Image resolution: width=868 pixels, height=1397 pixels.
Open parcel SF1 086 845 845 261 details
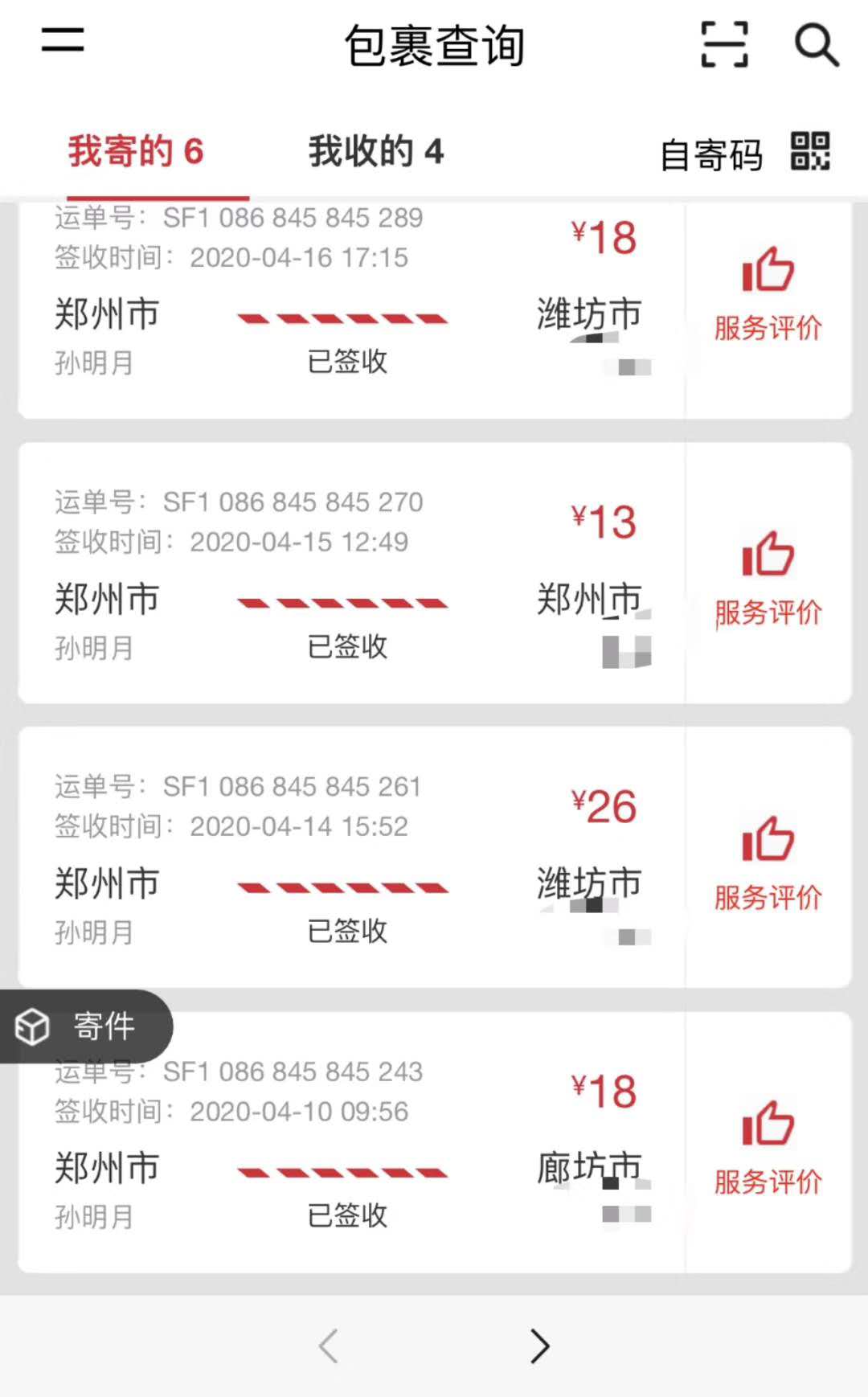[x=352, y=858]
